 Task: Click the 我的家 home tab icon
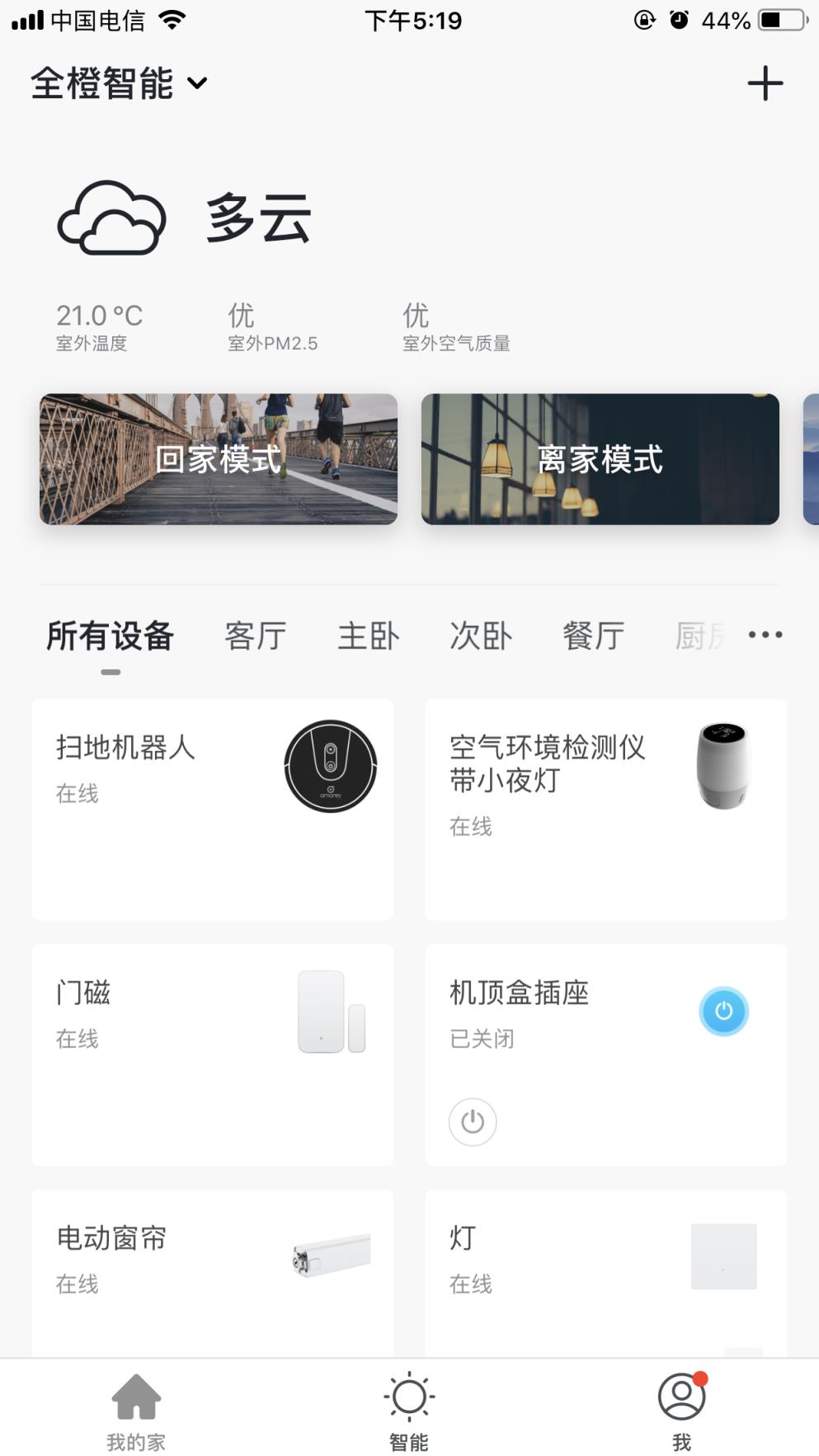(137, 1396)
